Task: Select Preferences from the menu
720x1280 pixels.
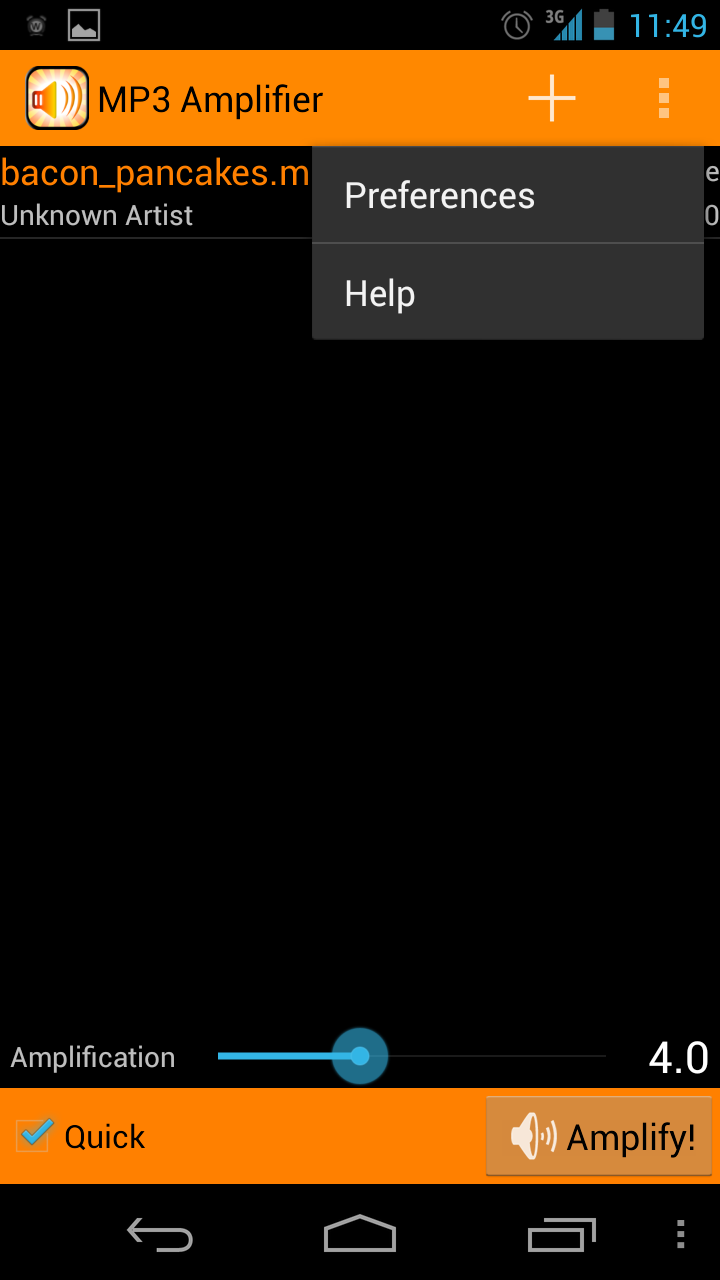Action: [x=439, y=196]
